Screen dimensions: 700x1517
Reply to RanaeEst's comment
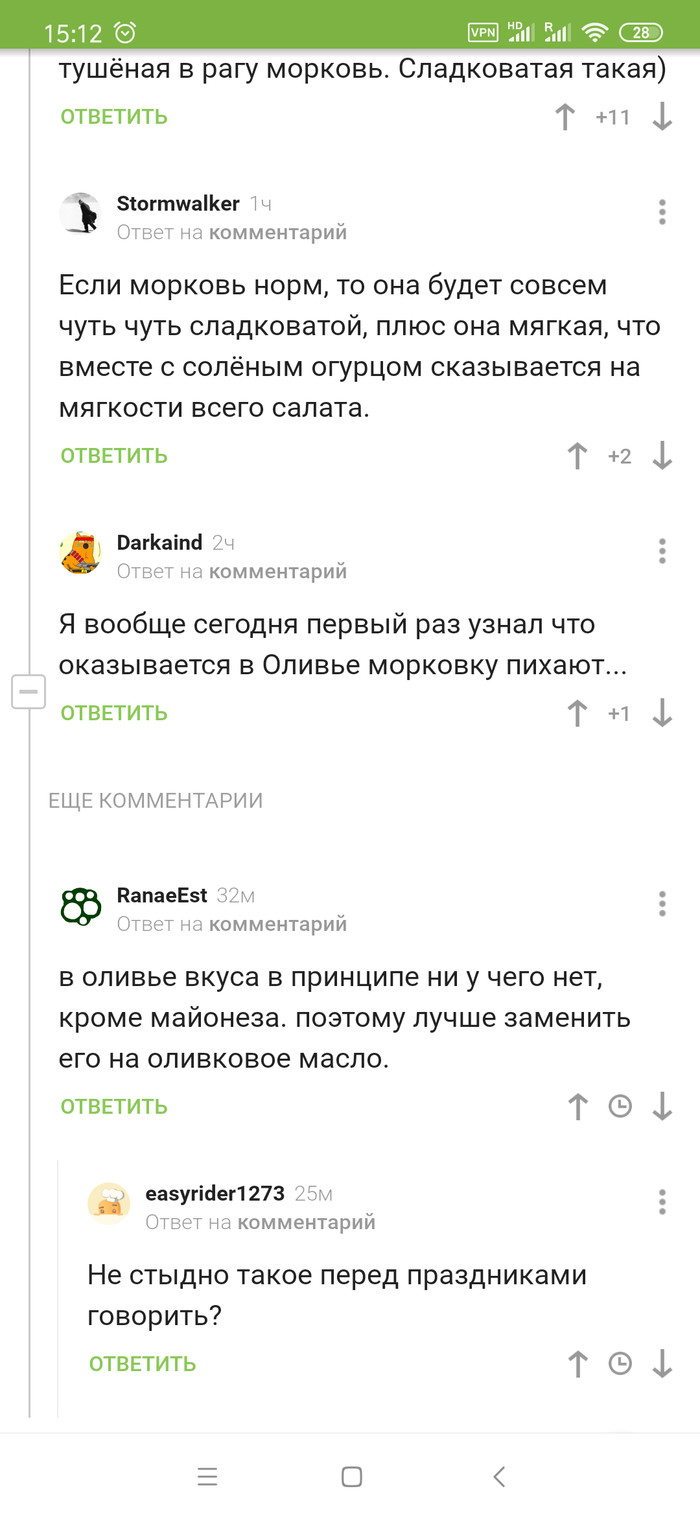click(x=114, y=1107)
